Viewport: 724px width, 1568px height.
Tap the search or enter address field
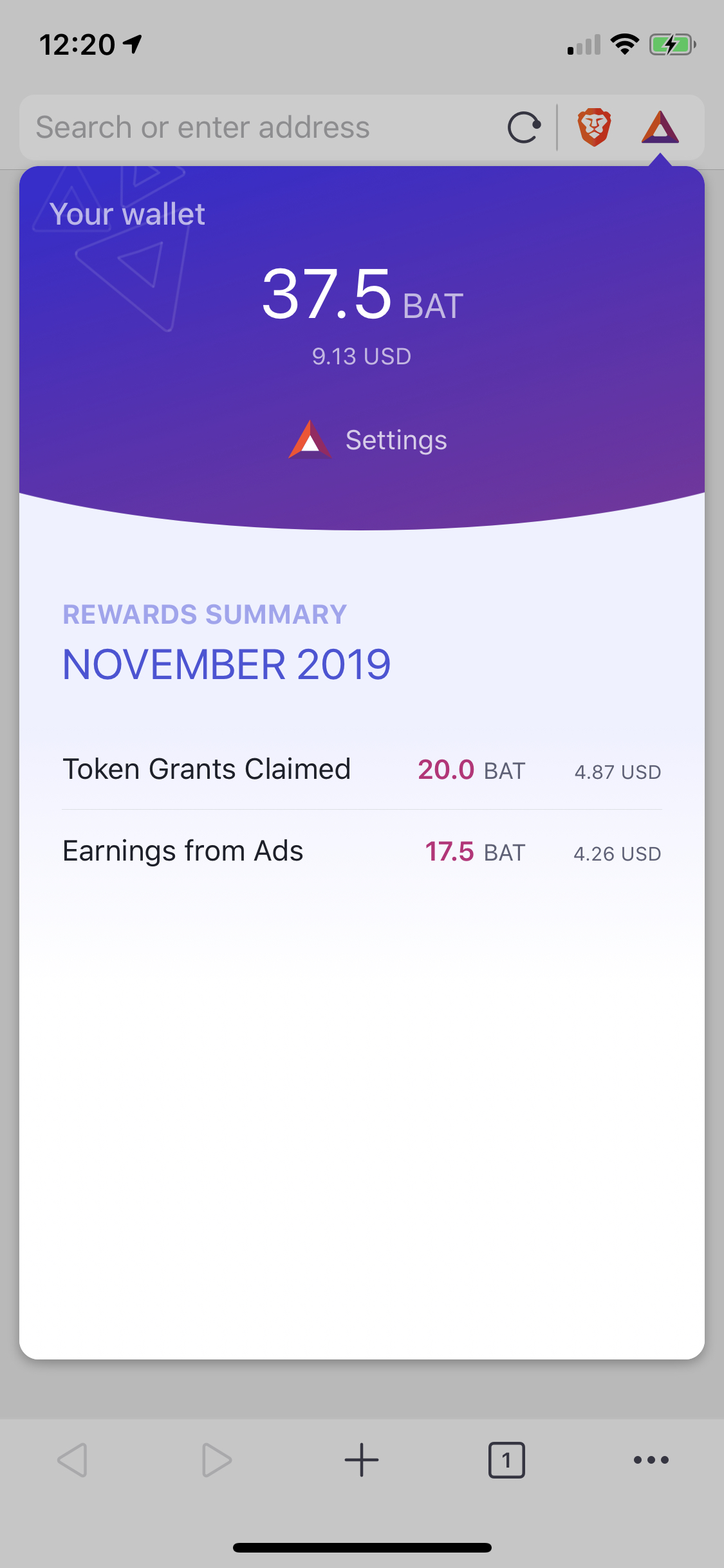tap(257, 127)
